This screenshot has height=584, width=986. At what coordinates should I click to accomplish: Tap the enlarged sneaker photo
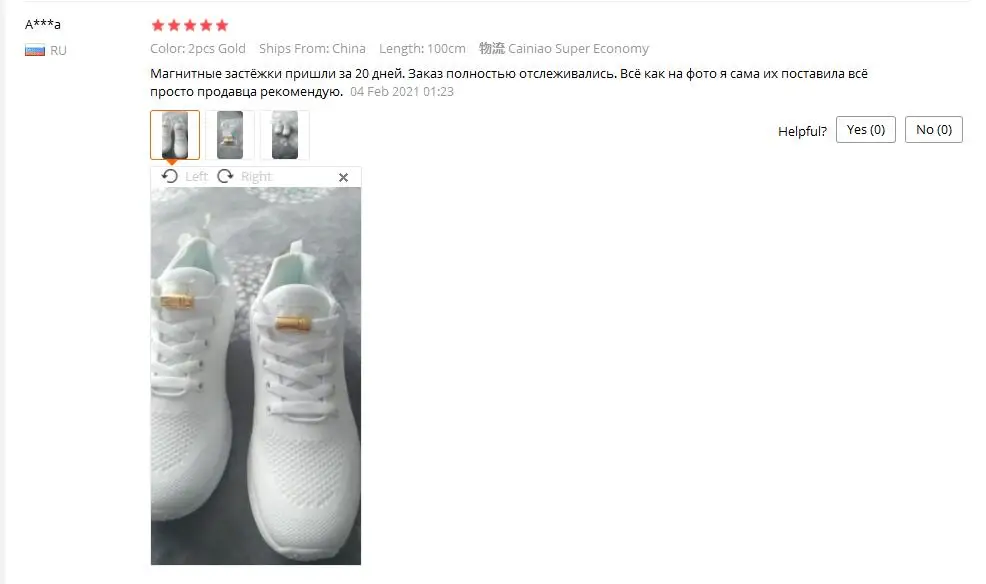(x=256, y=376)
